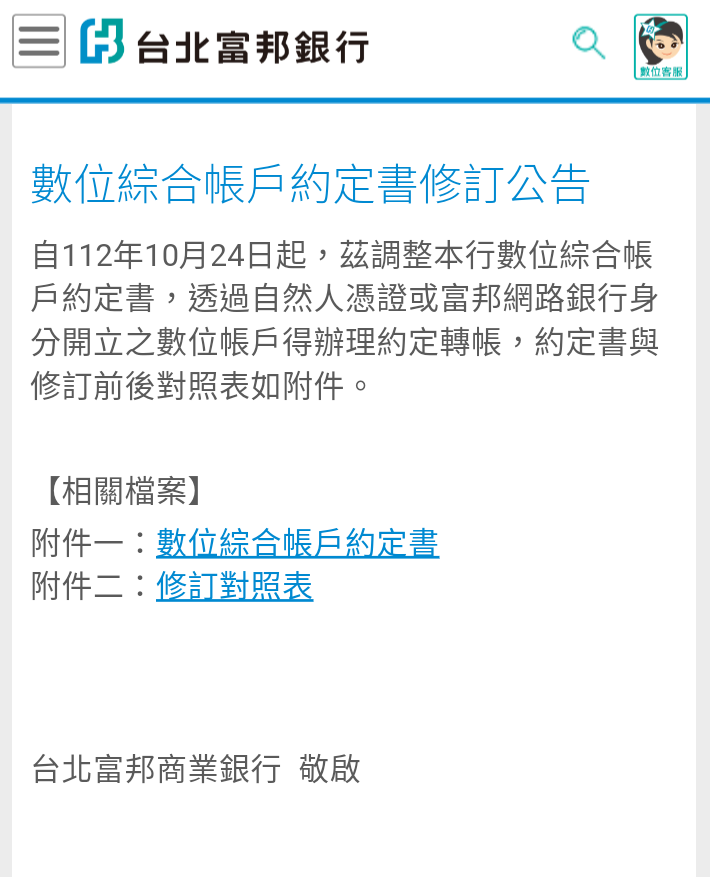
Task: Go to the 台北富邦銀行 homepage
Action: (x=225, y=44)
